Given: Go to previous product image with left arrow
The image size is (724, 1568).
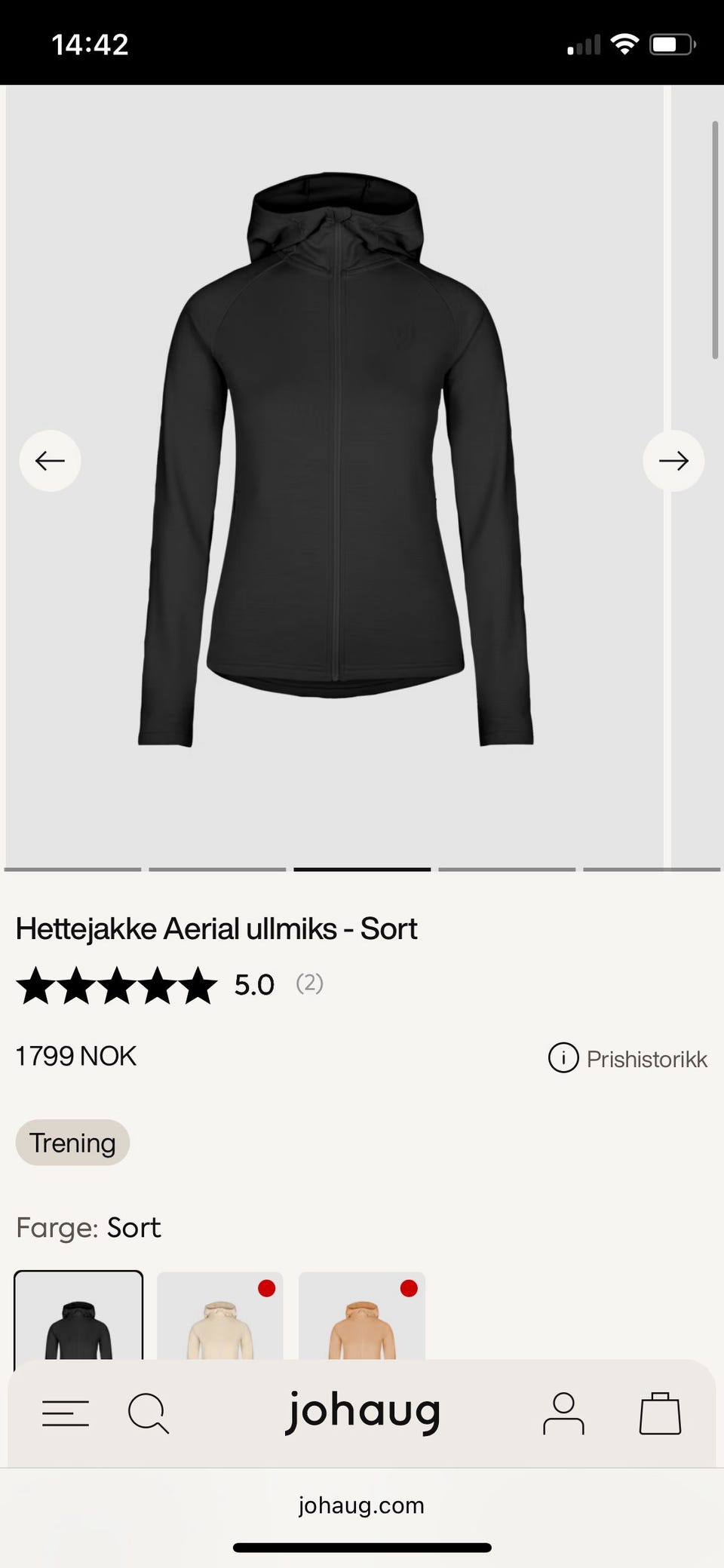Looking at the screenshot, I should point(50,460).
